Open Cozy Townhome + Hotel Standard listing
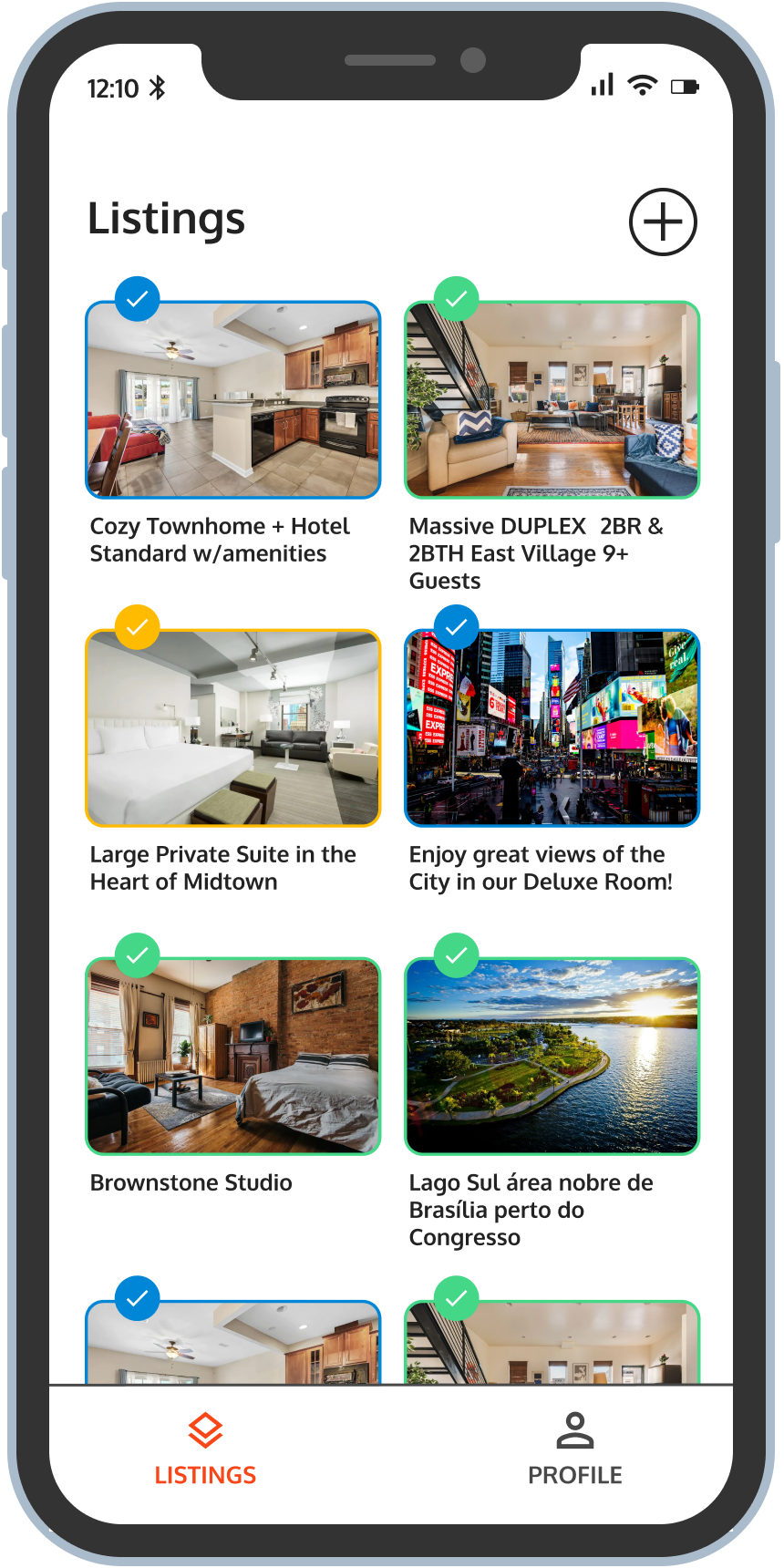Screen dimensions: 784x1568 tap(233, 400)
